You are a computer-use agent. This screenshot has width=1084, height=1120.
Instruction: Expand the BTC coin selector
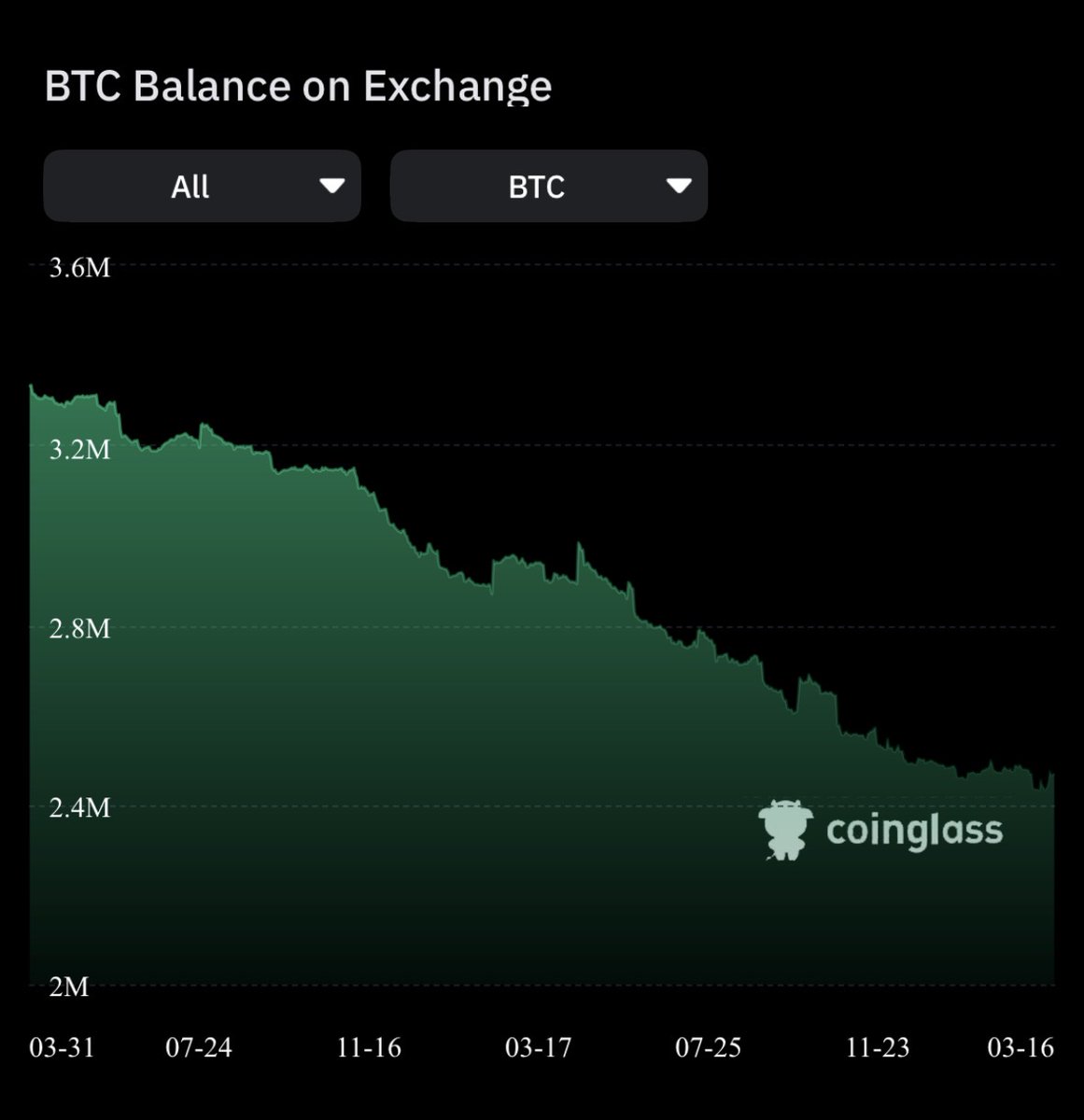coord(548,187)
